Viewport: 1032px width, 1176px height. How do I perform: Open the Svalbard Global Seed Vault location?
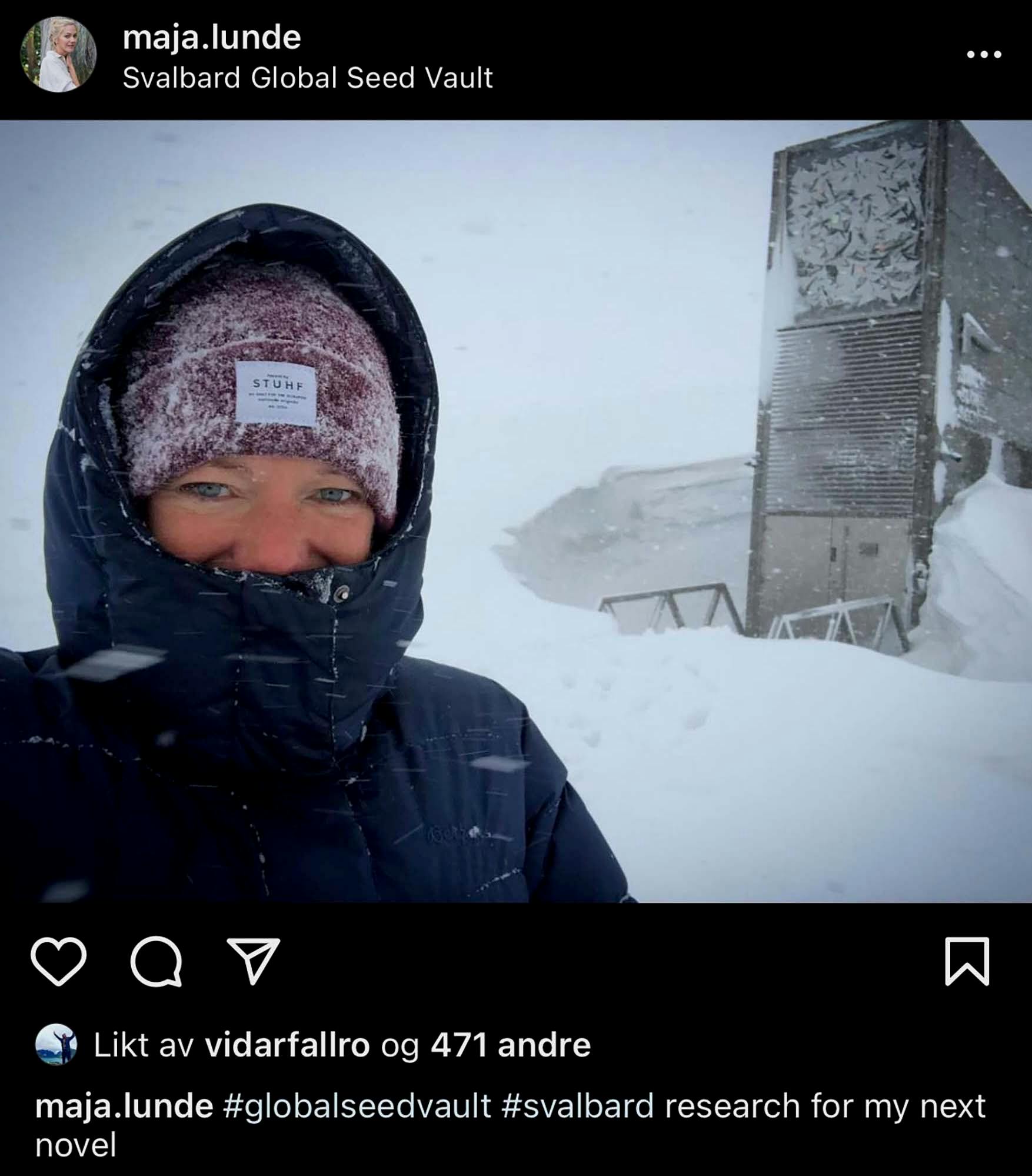coord(307,78)
